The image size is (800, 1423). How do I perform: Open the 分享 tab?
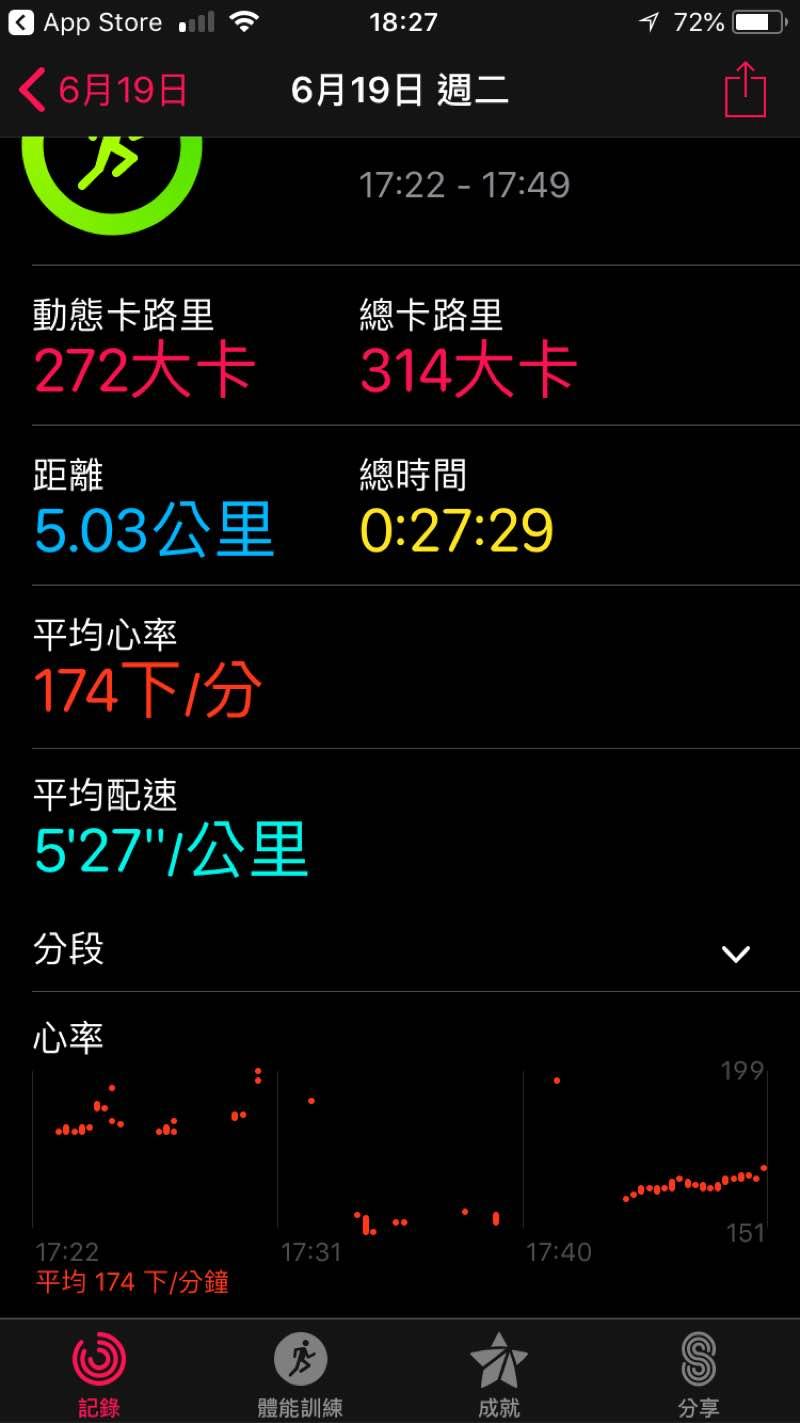pos(698,1372)
